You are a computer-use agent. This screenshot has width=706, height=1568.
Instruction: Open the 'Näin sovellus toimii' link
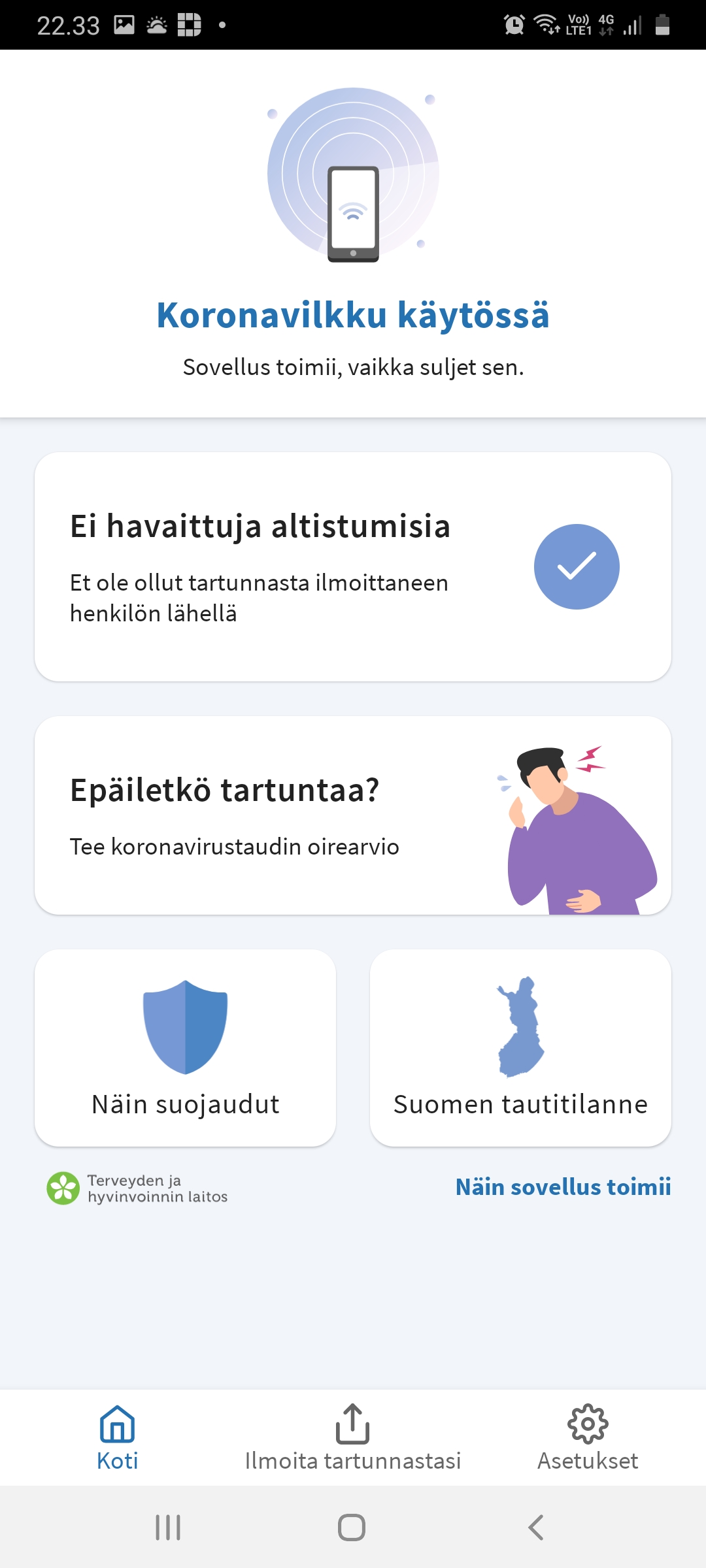pos(563,1186)
